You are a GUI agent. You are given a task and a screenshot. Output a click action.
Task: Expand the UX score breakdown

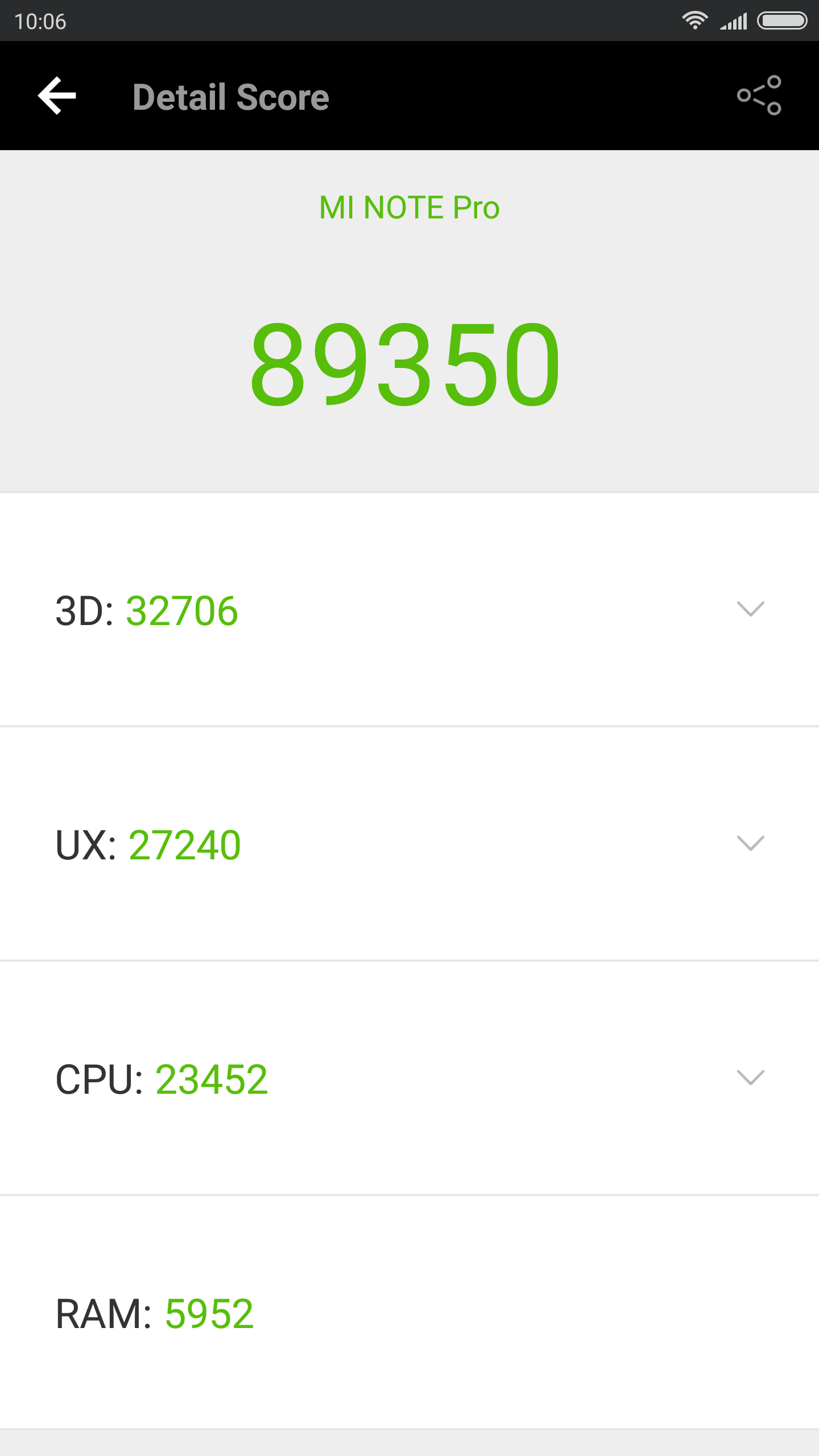(750, 843)
